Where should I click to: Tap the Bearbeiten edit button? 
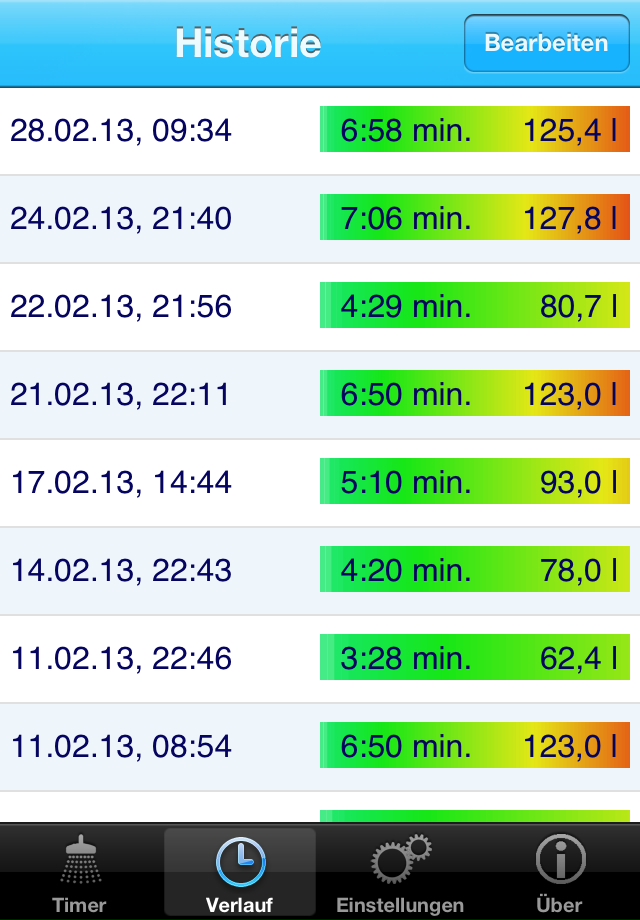click(546, 43)
